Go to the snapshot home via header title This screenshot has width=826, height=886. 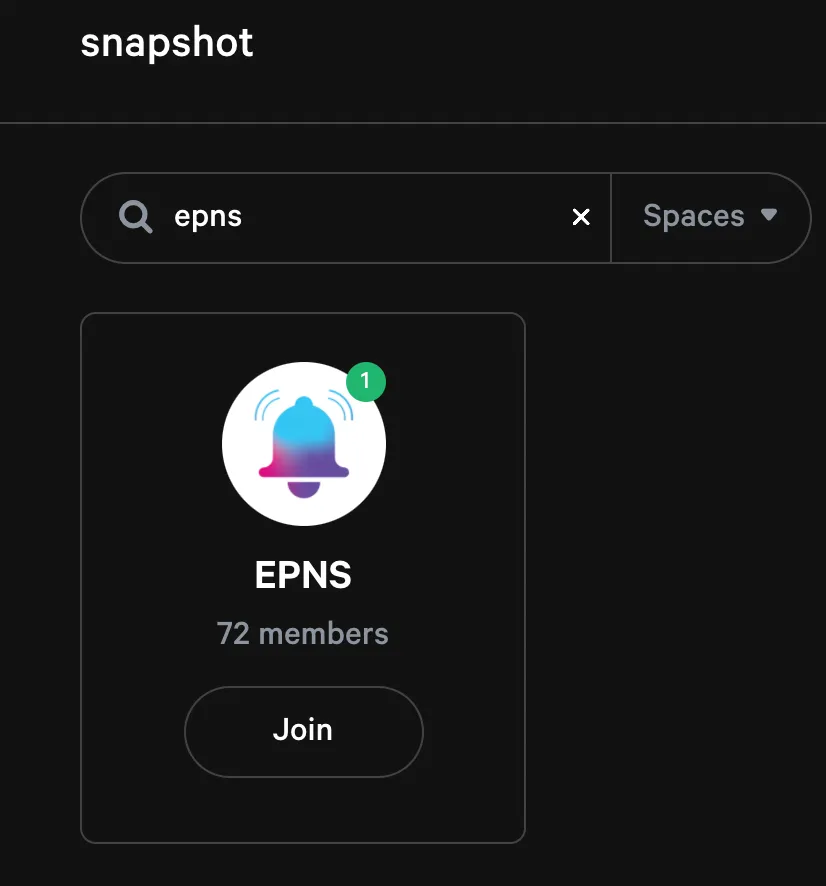click(x=166, y=43)
